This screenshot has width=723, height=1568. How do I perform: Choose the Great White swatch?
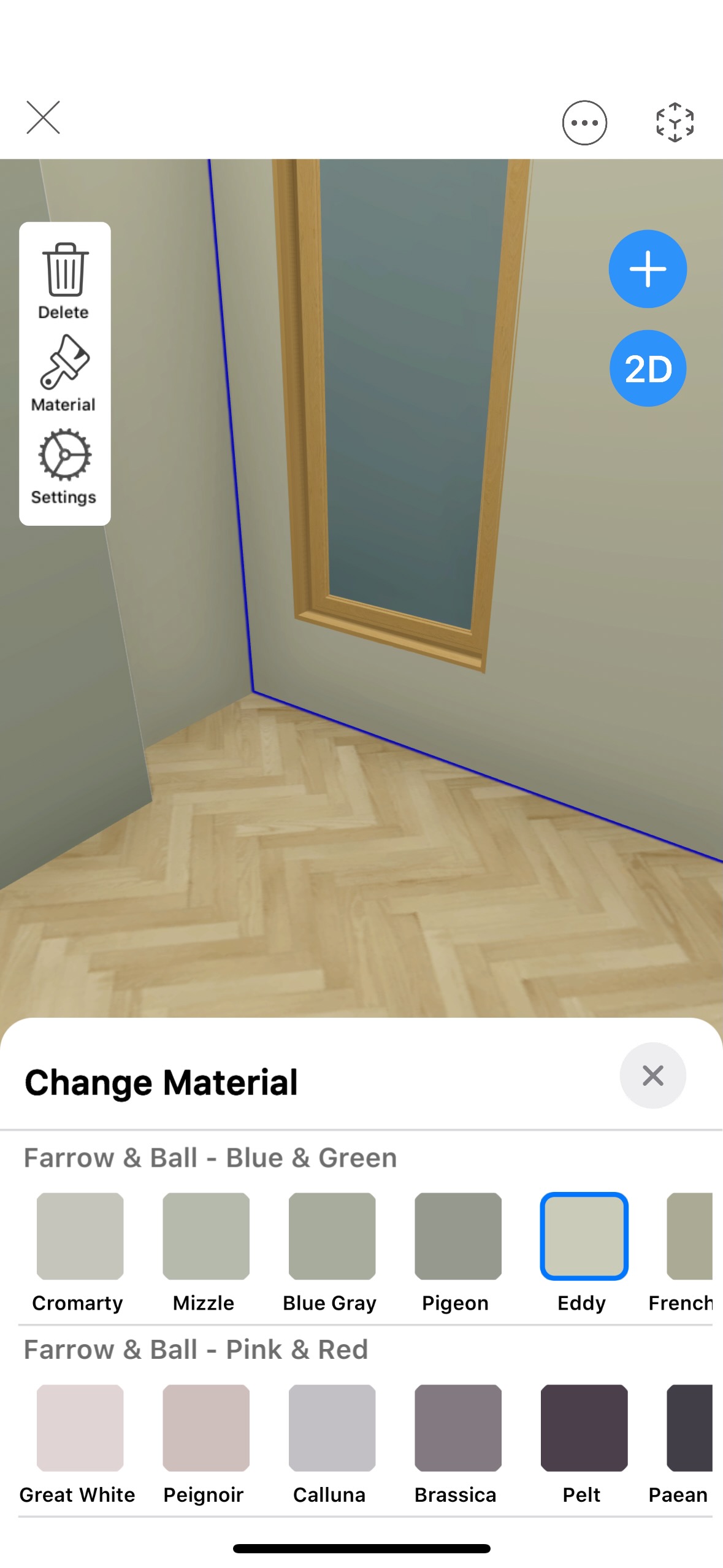pyautogui.click(x=80, y=1428)
